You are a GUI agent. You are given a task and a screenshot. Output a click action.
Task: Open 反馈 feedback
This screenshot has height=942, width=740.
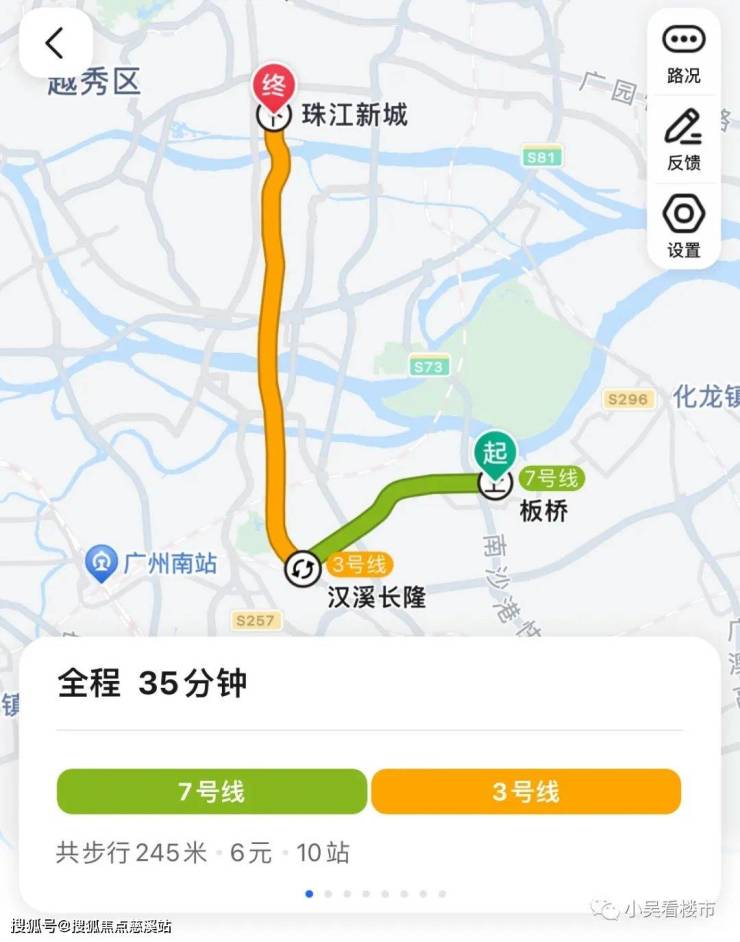point(684,139)
